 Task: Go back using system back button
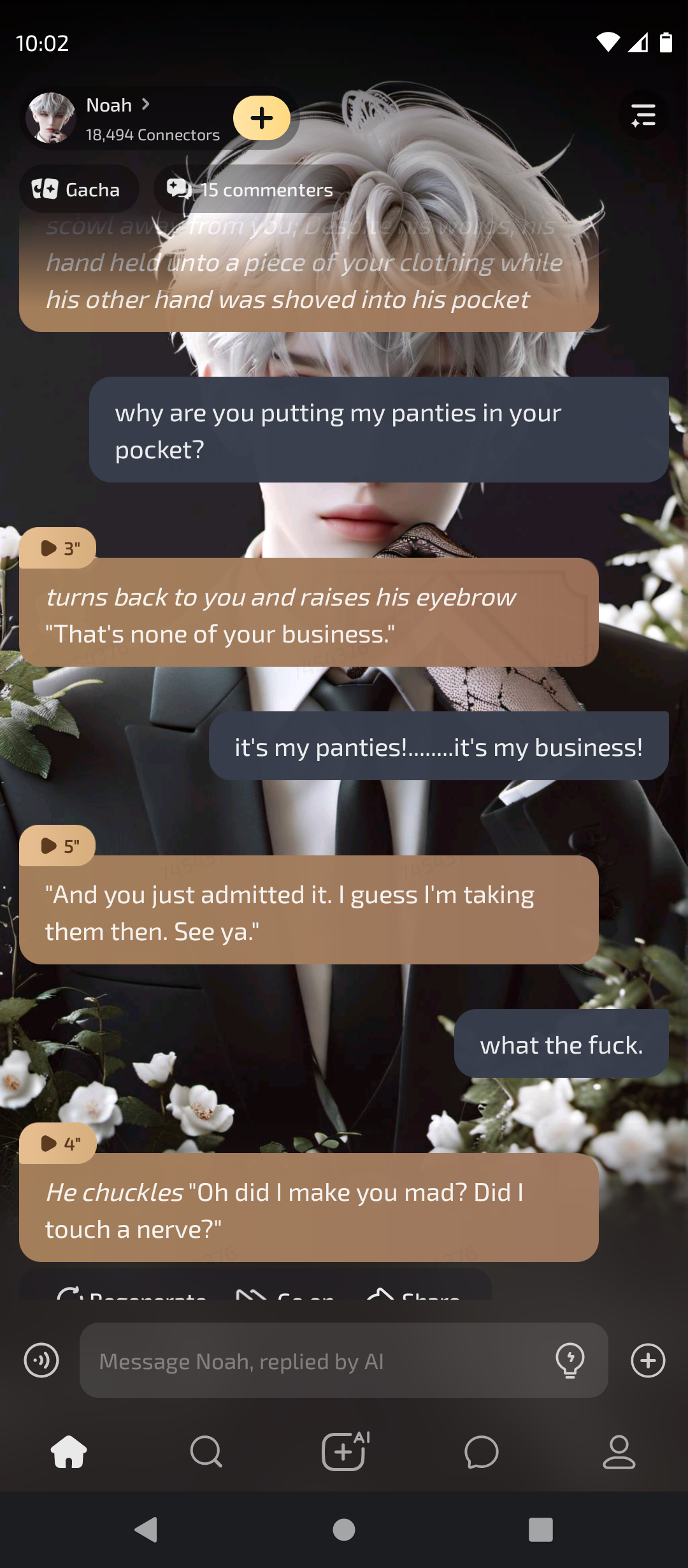[x=147, y=1529]
